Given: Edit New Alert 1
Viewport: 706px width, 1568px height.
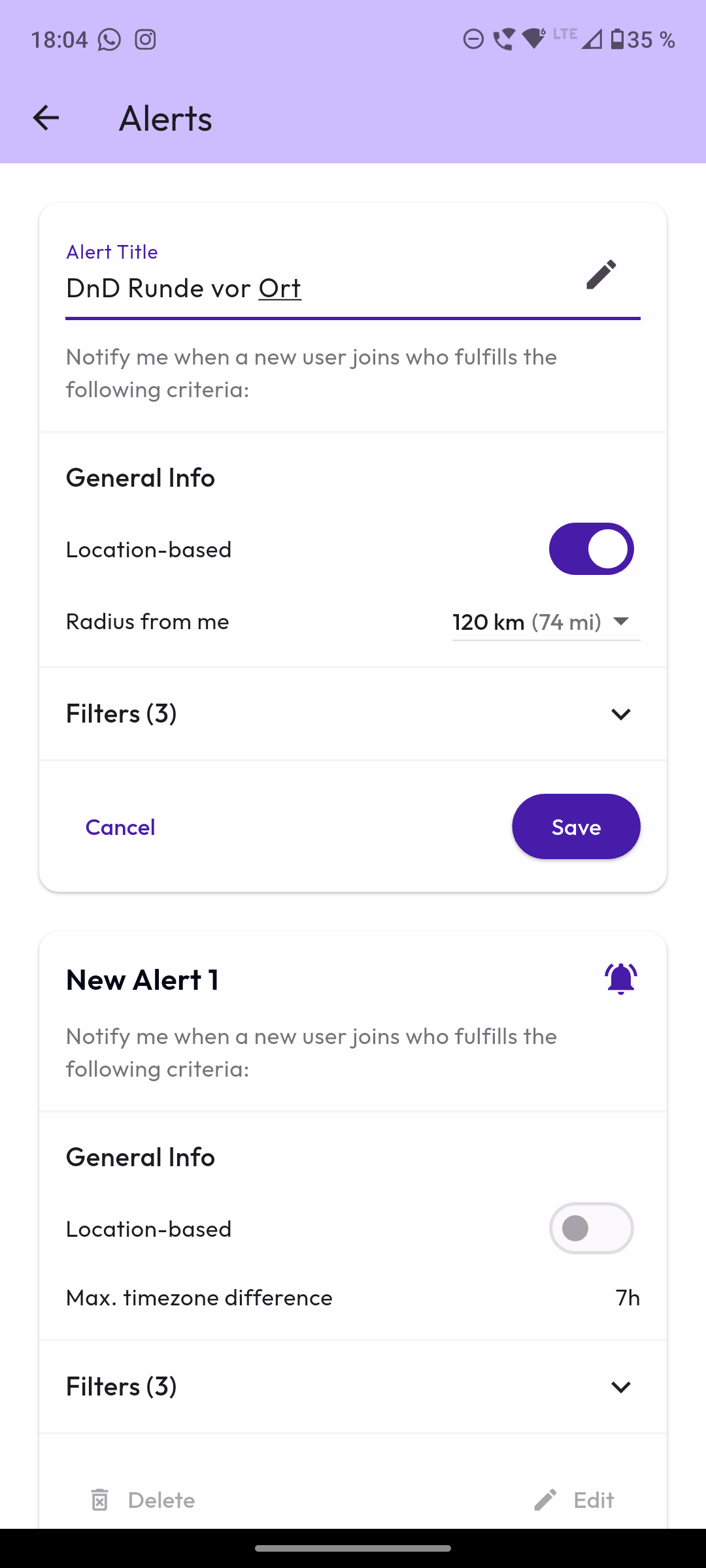Looking at the screenshot, I should click(574, 1500).
